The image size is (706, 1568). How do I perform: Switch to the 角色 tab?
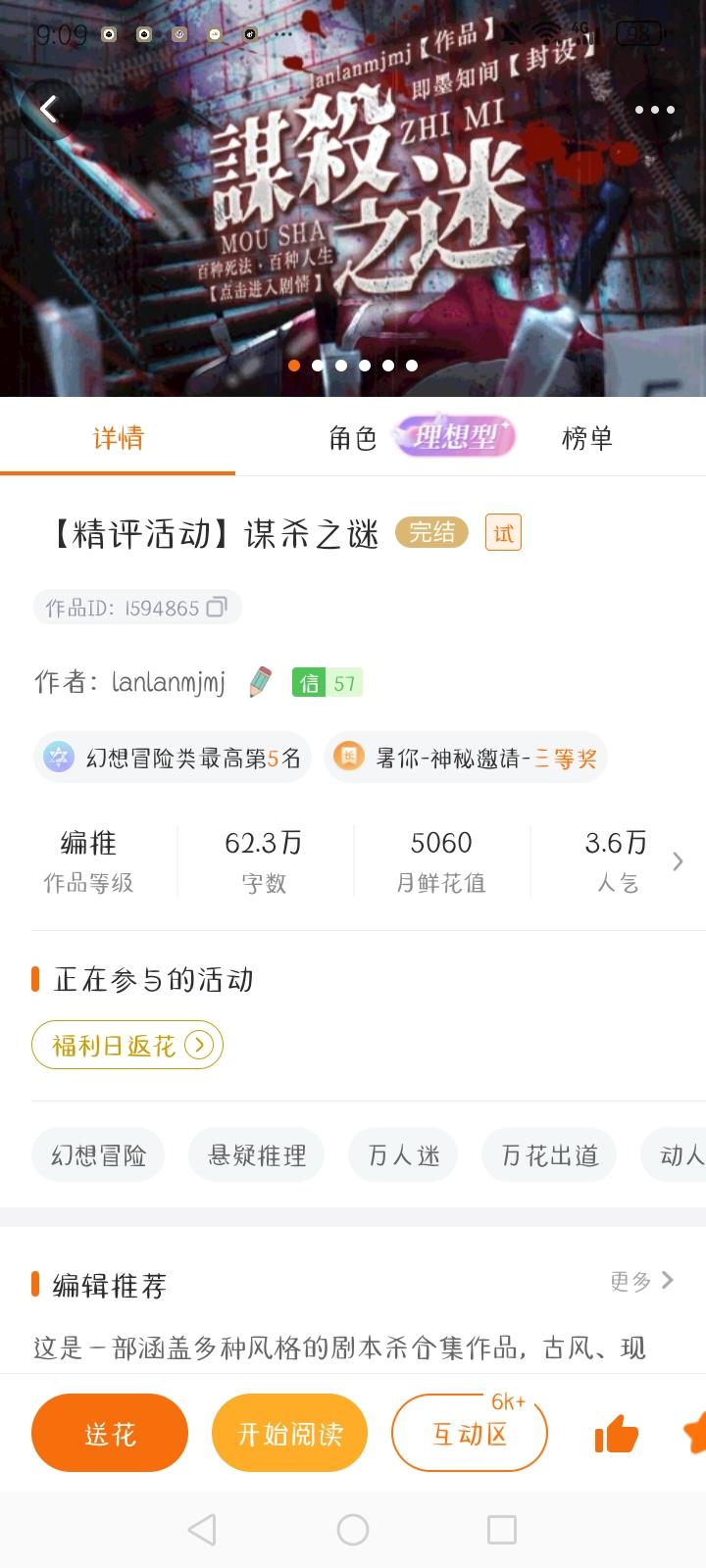click(354, 438)
